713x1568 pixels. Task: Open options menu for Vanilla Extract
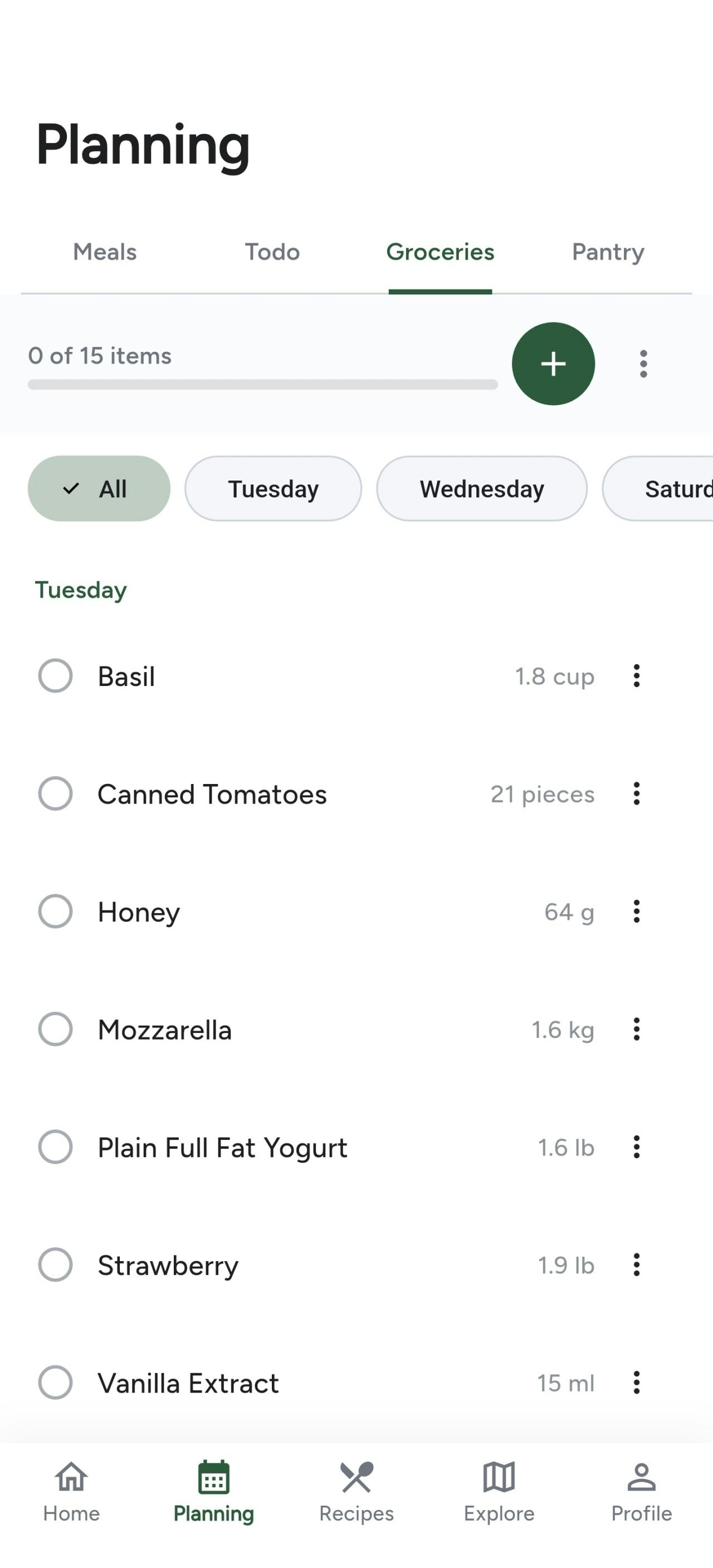[636, 1383]
